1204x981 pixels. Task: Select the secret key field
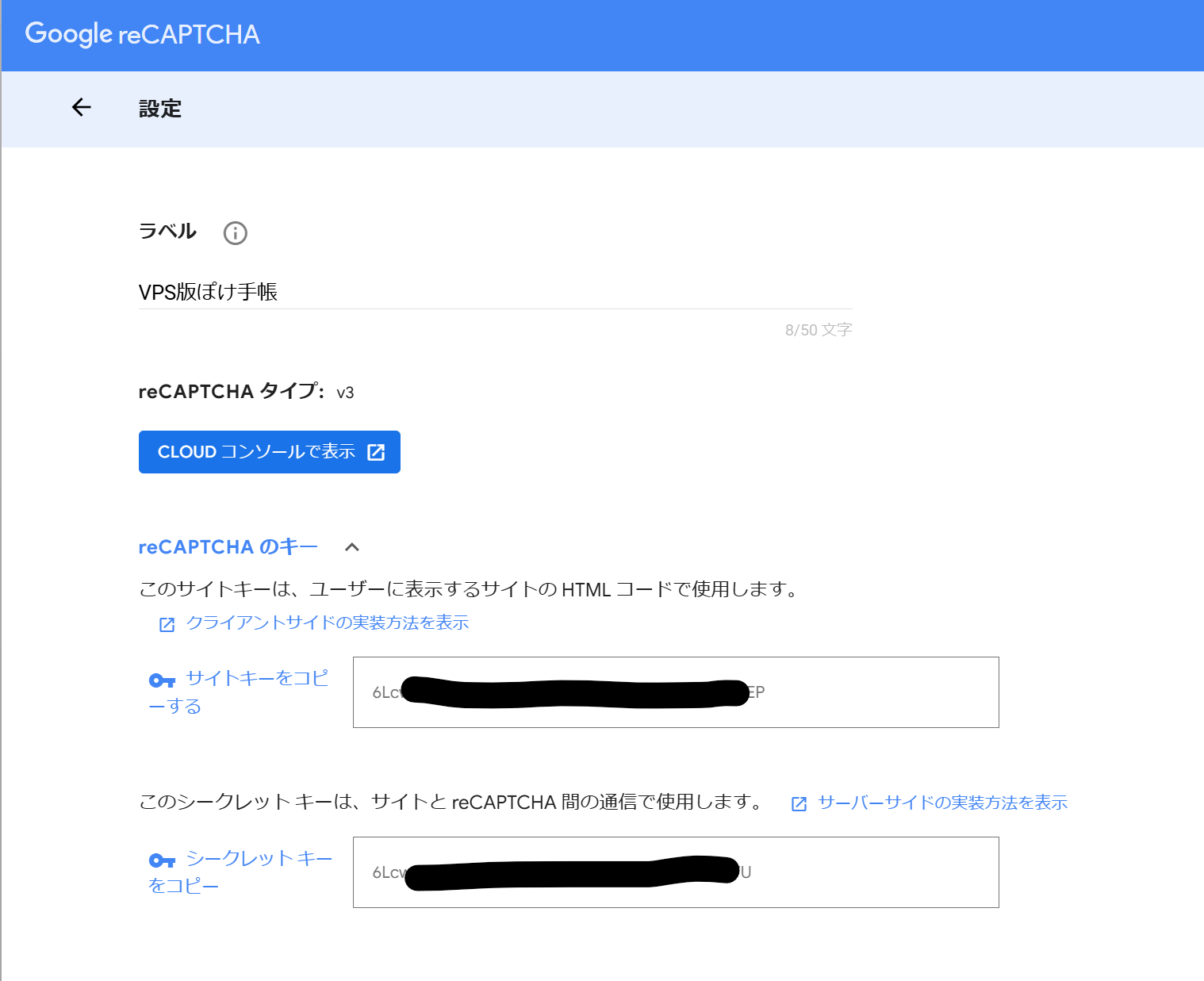point(872,872)
